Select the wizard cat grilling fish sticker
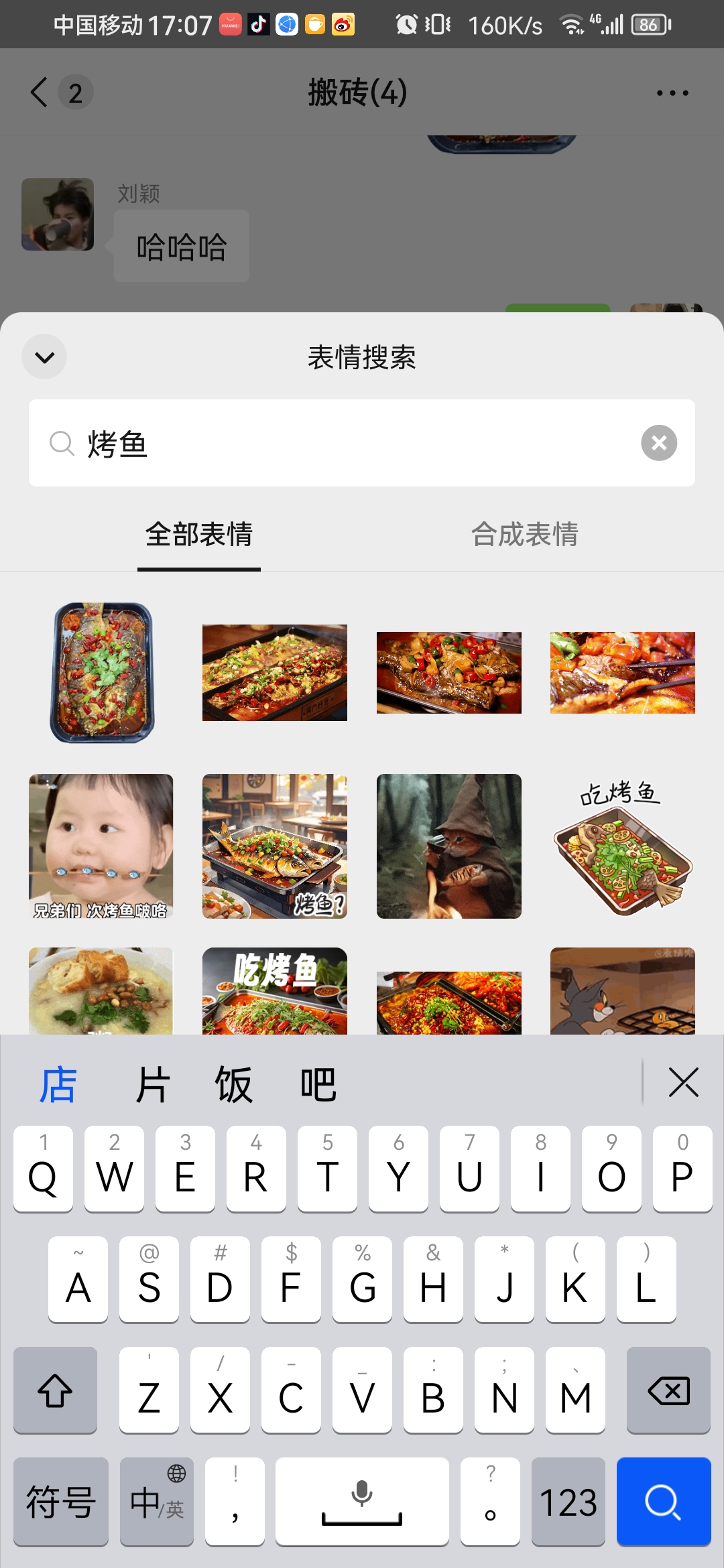This screenshot has height=1568, width=724. click(448, 846)
